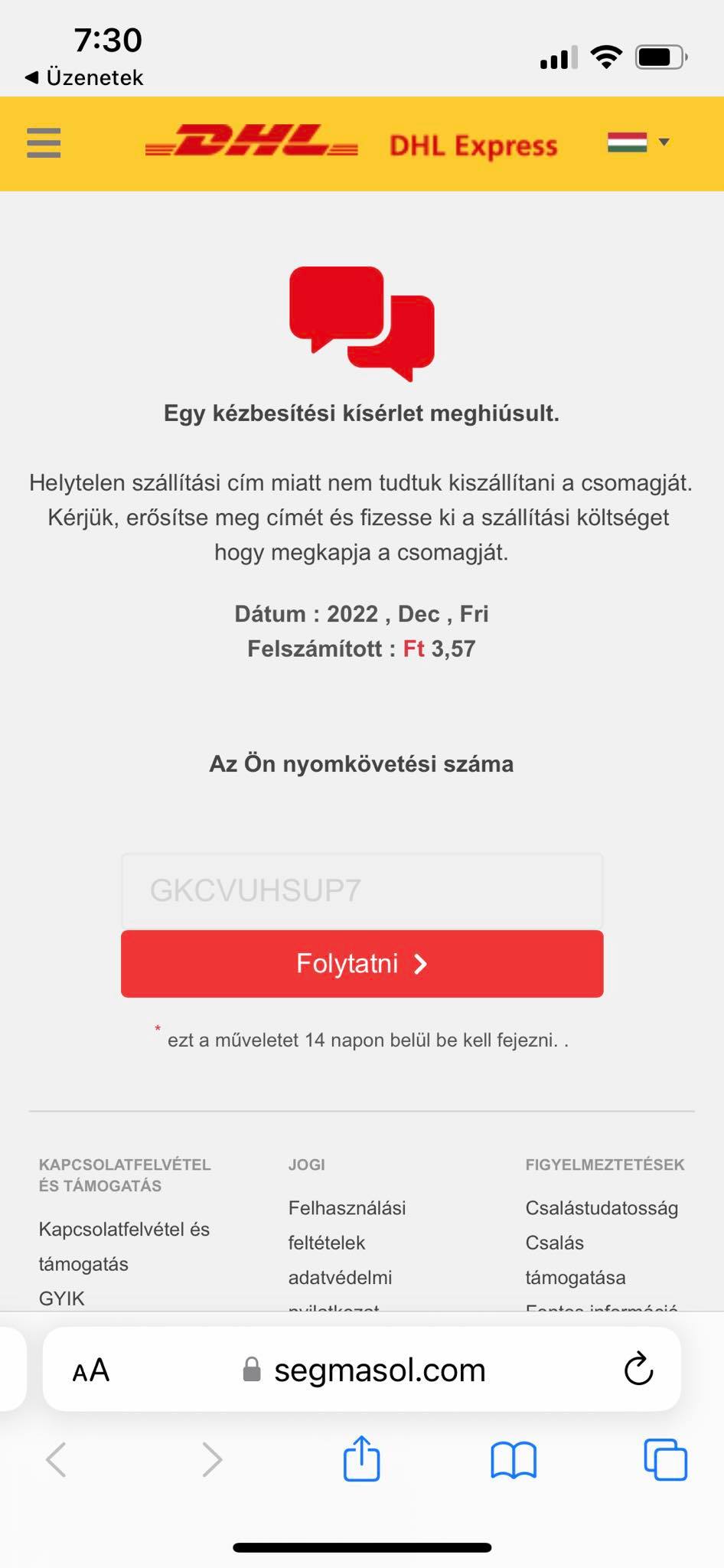Reload the page
The image size is (724, 1568).
point(638,1369)
